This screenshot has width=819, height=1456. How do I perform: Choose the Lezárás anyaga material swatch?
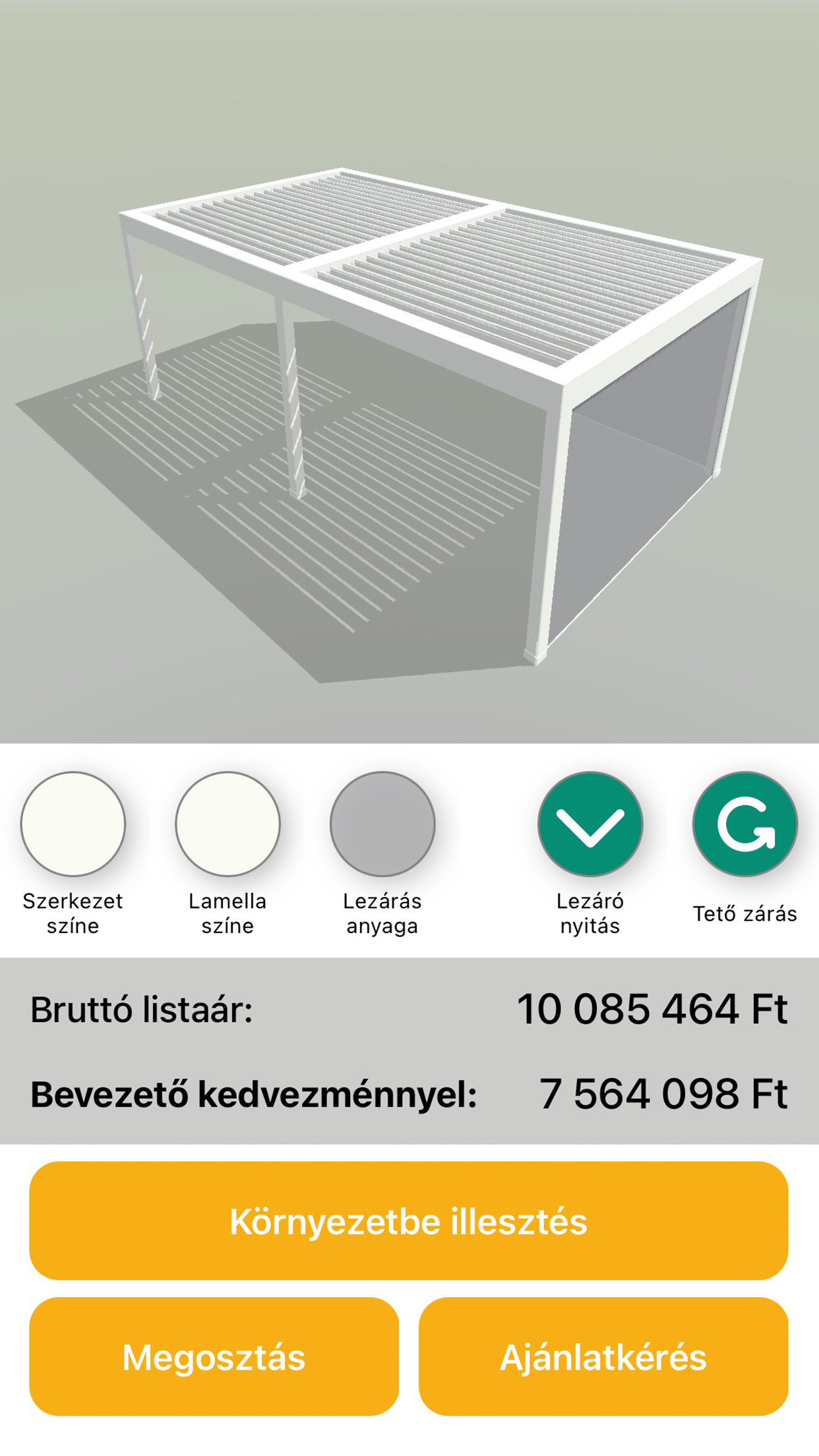coord(382,824)
